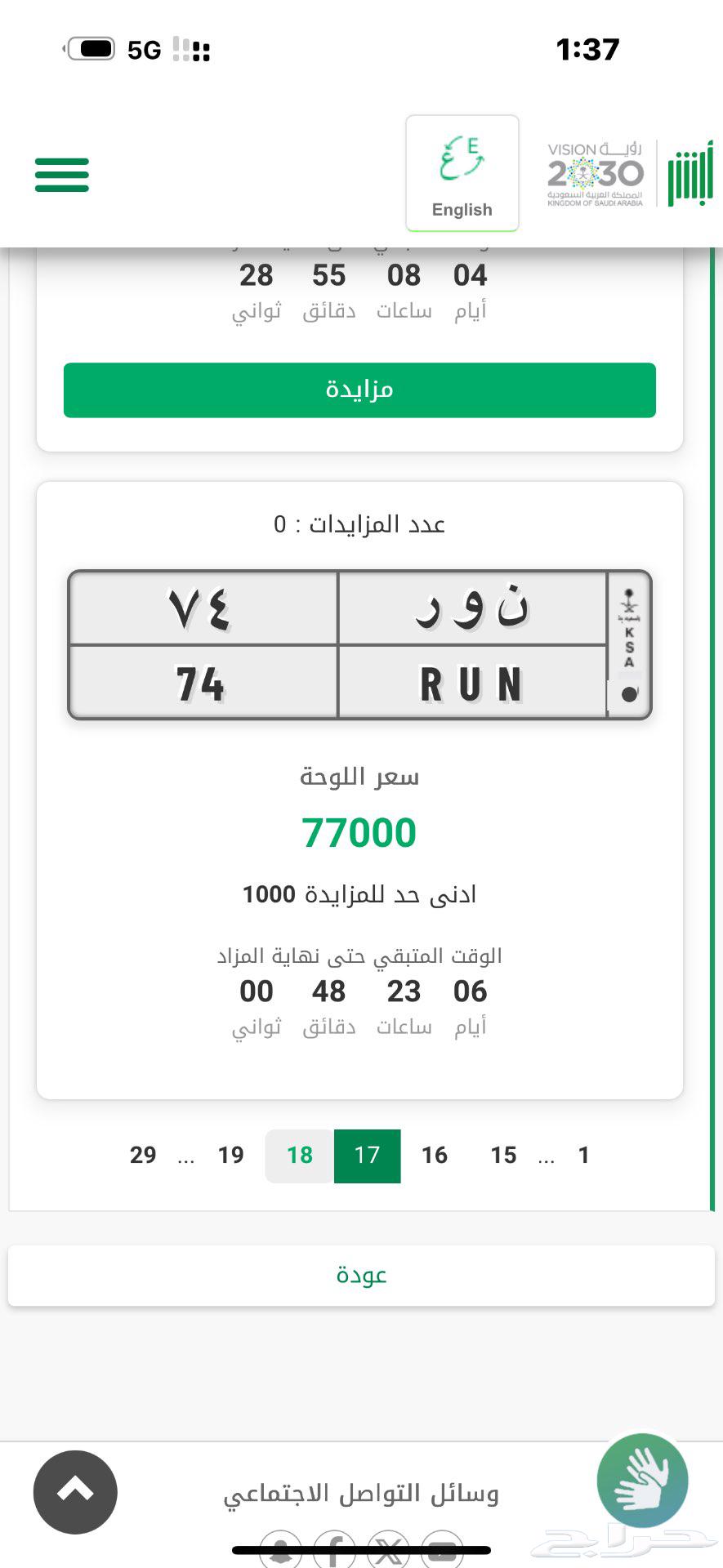Screen dimensions: 723x1568
Task: Click the plate price 77000
Action: click(x=359, y=831)
